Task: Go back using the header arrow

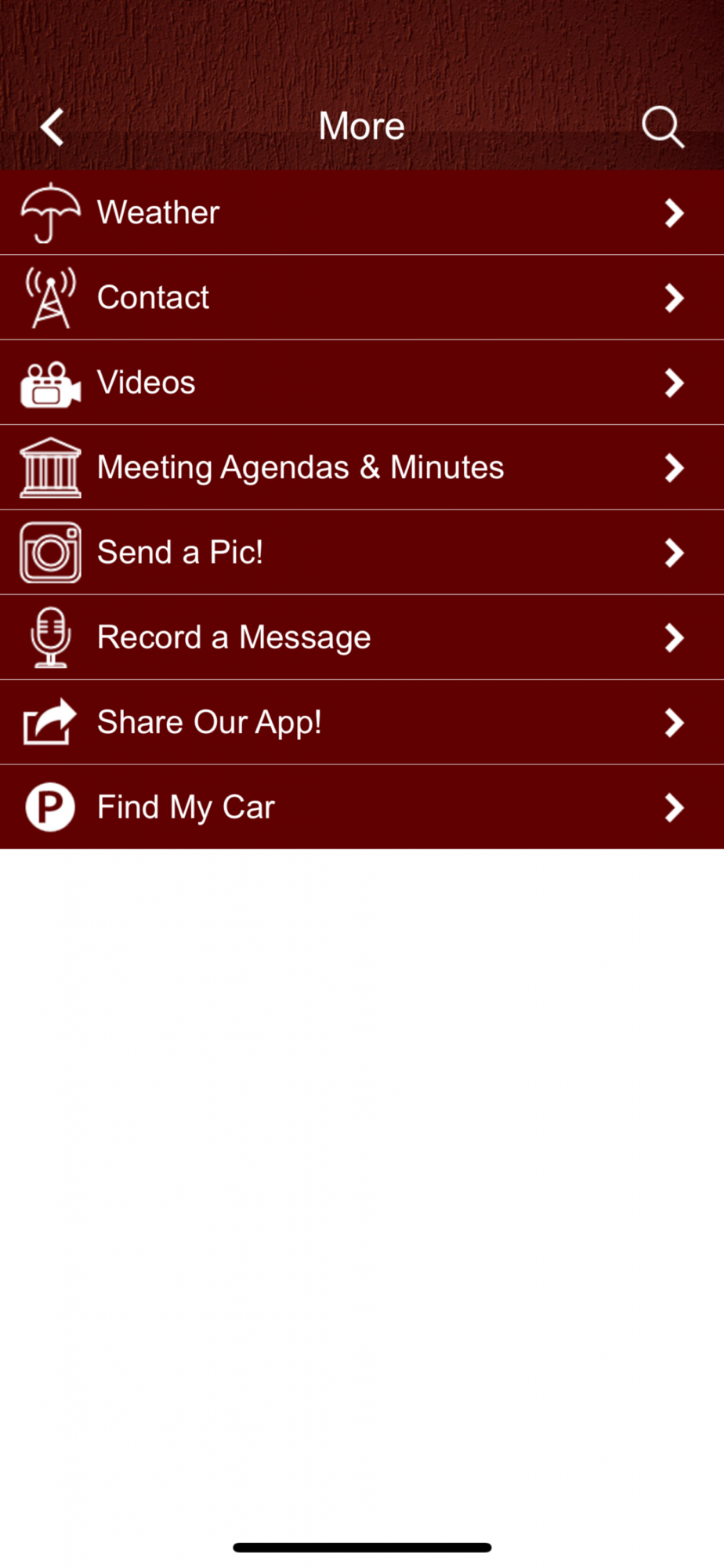Action: point(52,127)
